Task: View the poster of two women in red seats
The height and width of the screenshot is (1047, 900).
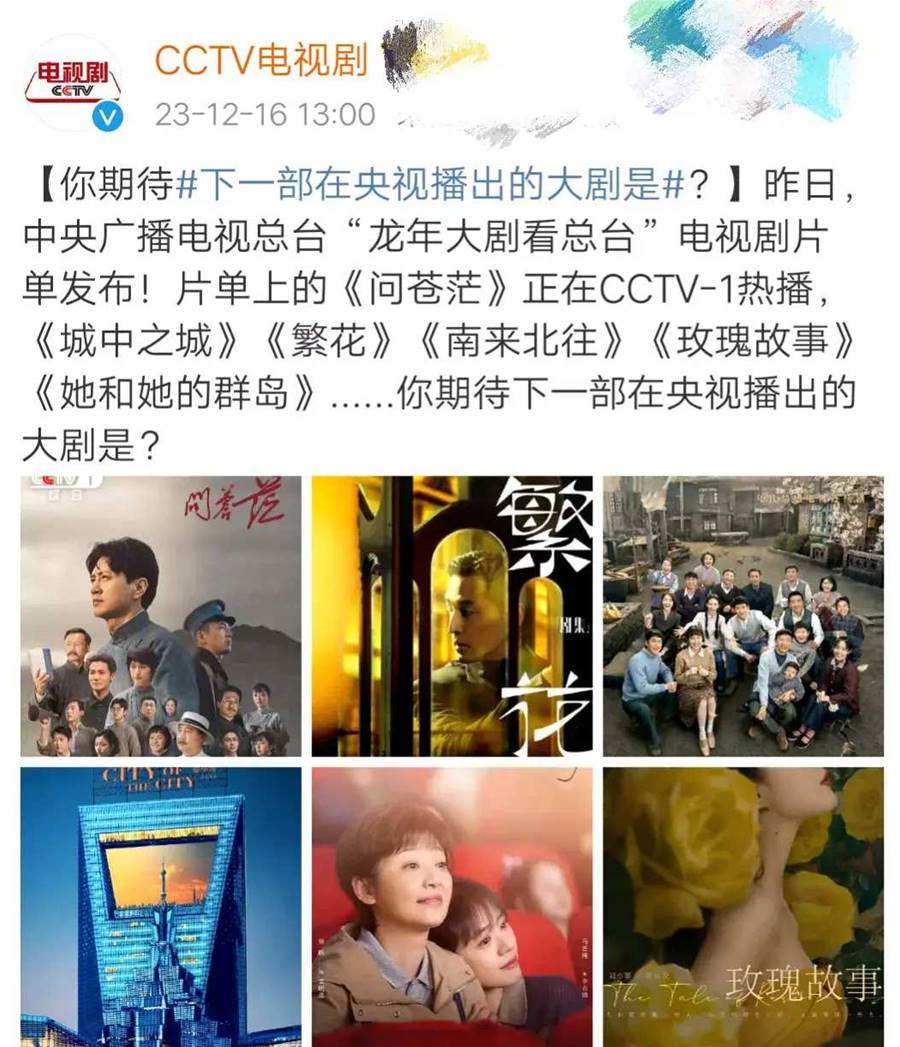Action: [x=452, y=906]
